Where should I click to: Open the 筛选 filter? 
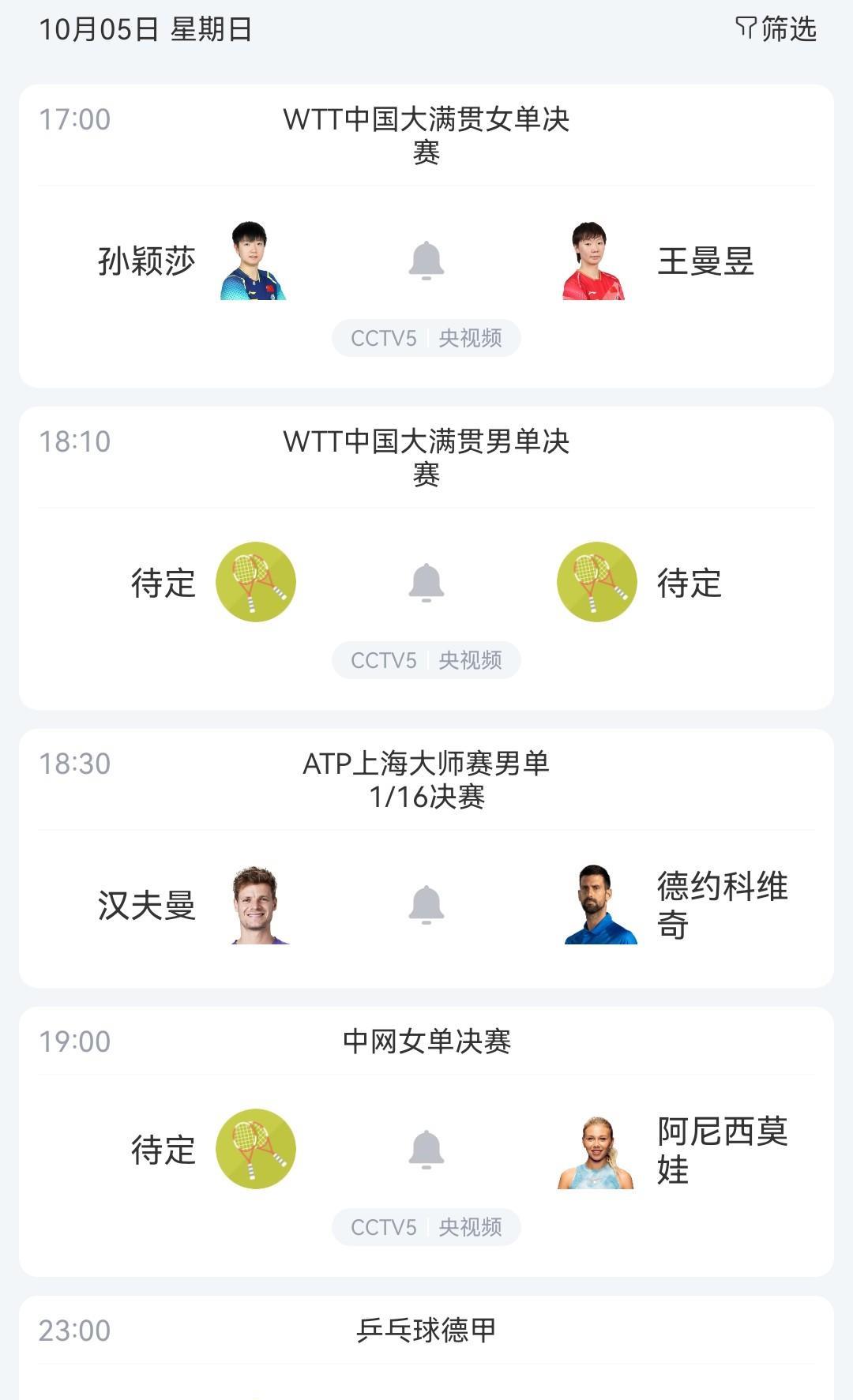pos(776,29)
